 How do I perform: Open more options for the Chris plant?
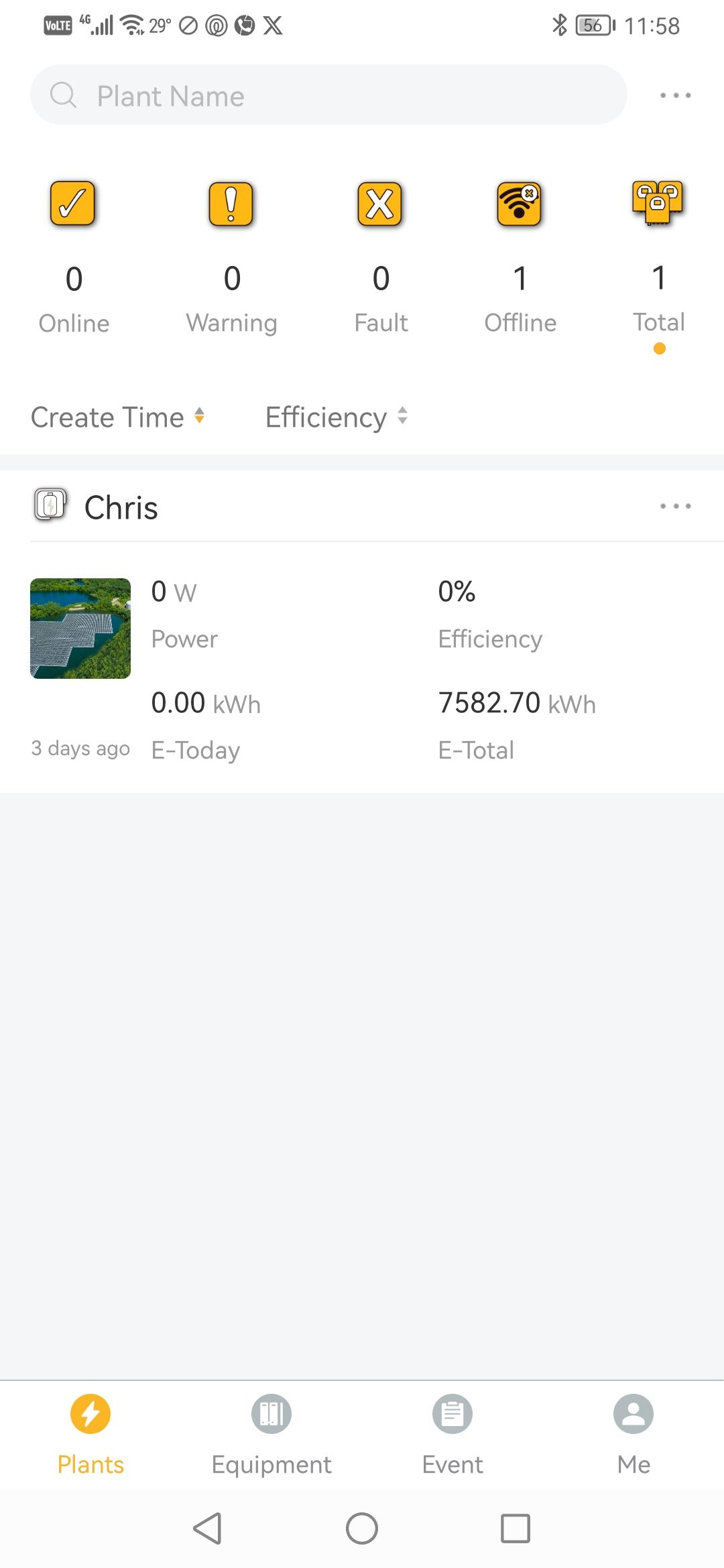pyautogui.click(x=675, y=506)
